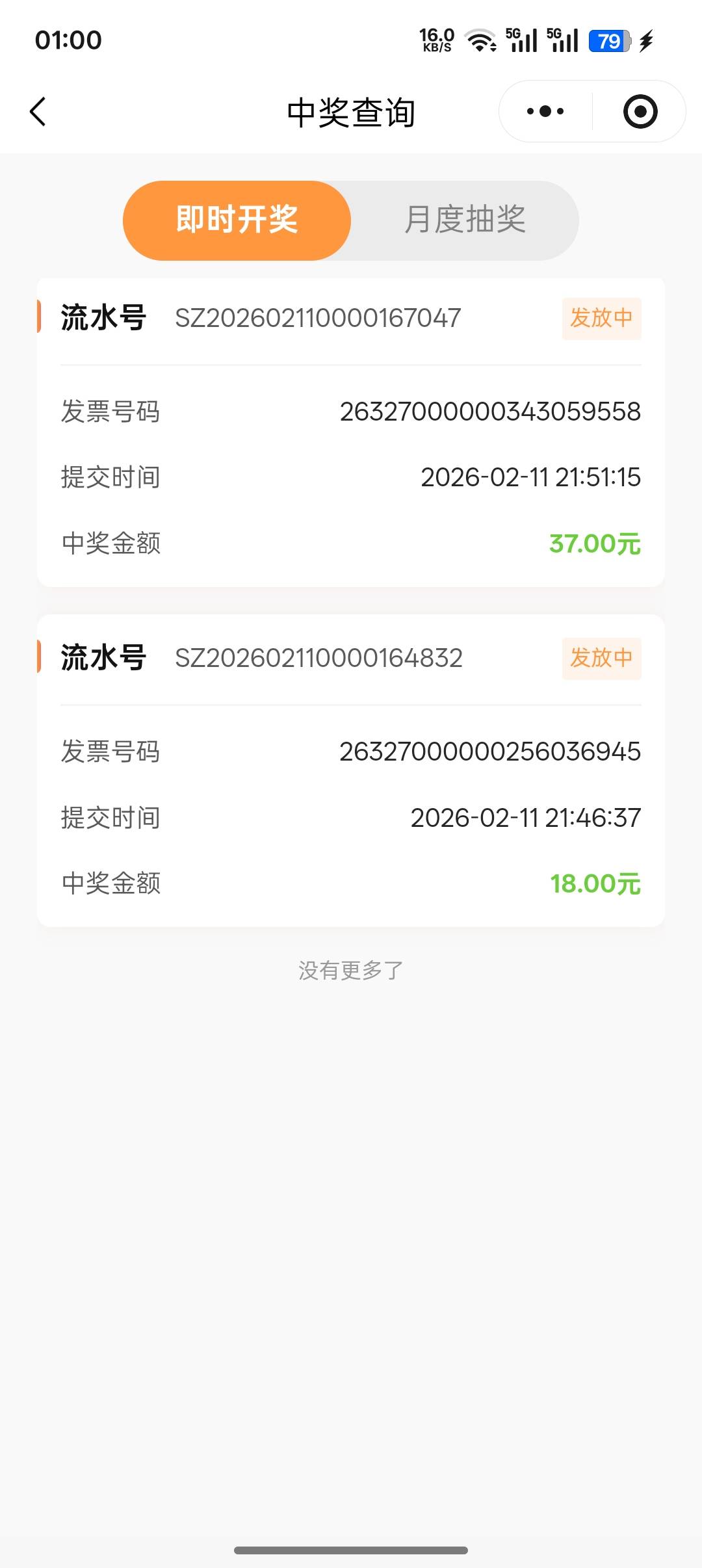Close the mini program with the circle button

(640, 112)
